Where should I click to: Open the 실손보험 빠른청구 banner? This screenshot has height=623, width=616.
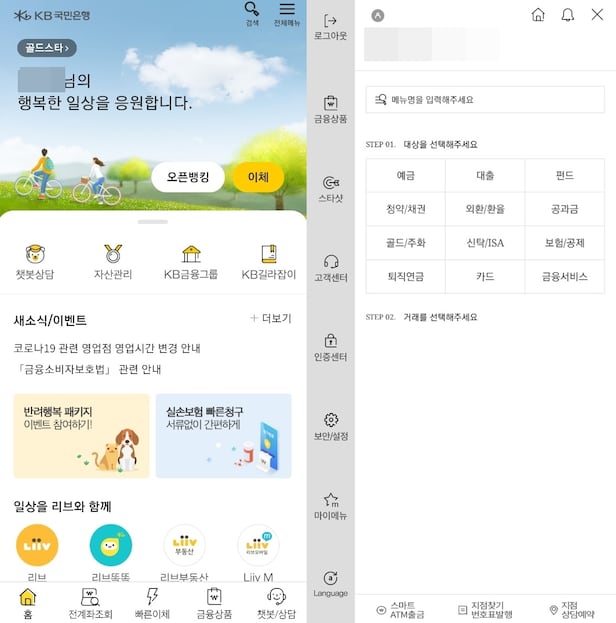[x=223, y=435]
